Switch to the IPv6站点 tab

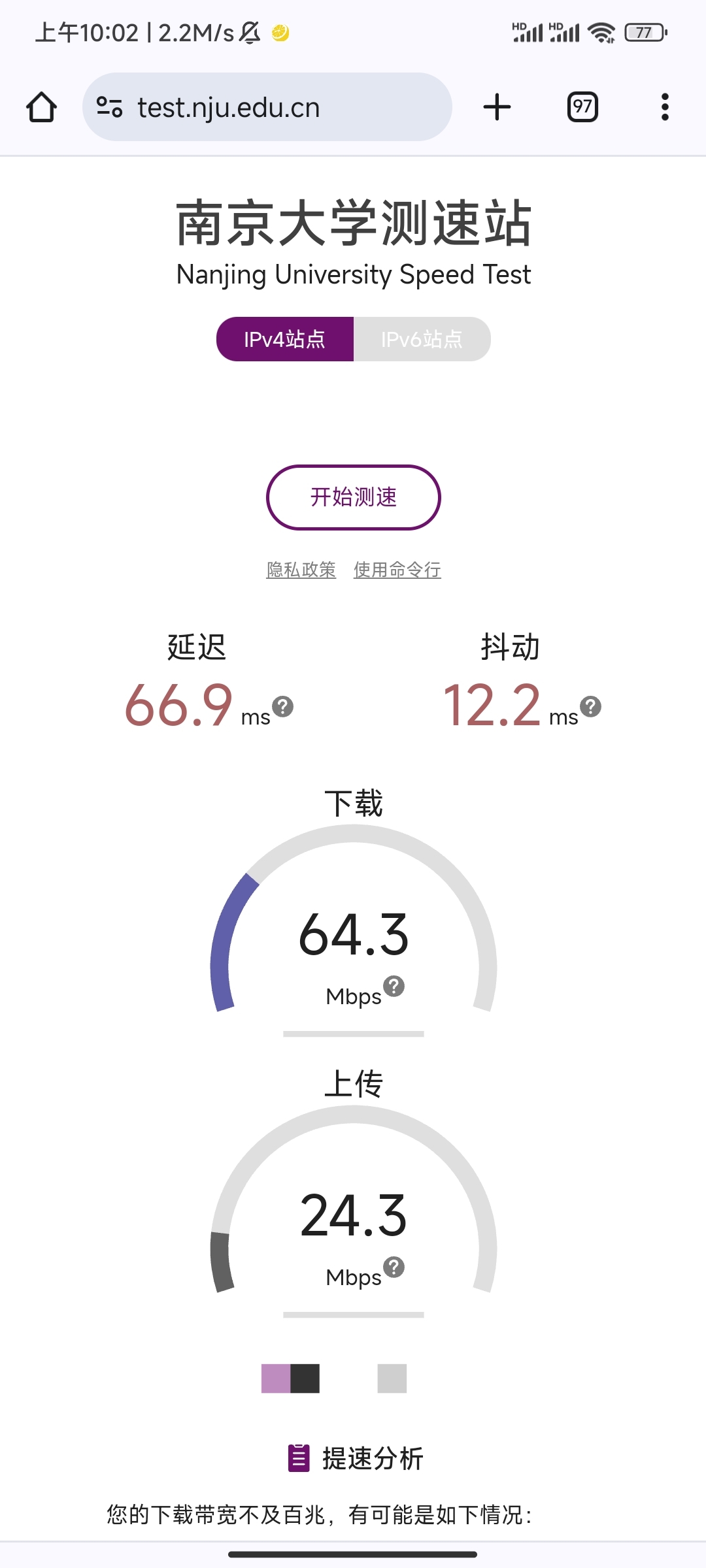tap(422, 339)
